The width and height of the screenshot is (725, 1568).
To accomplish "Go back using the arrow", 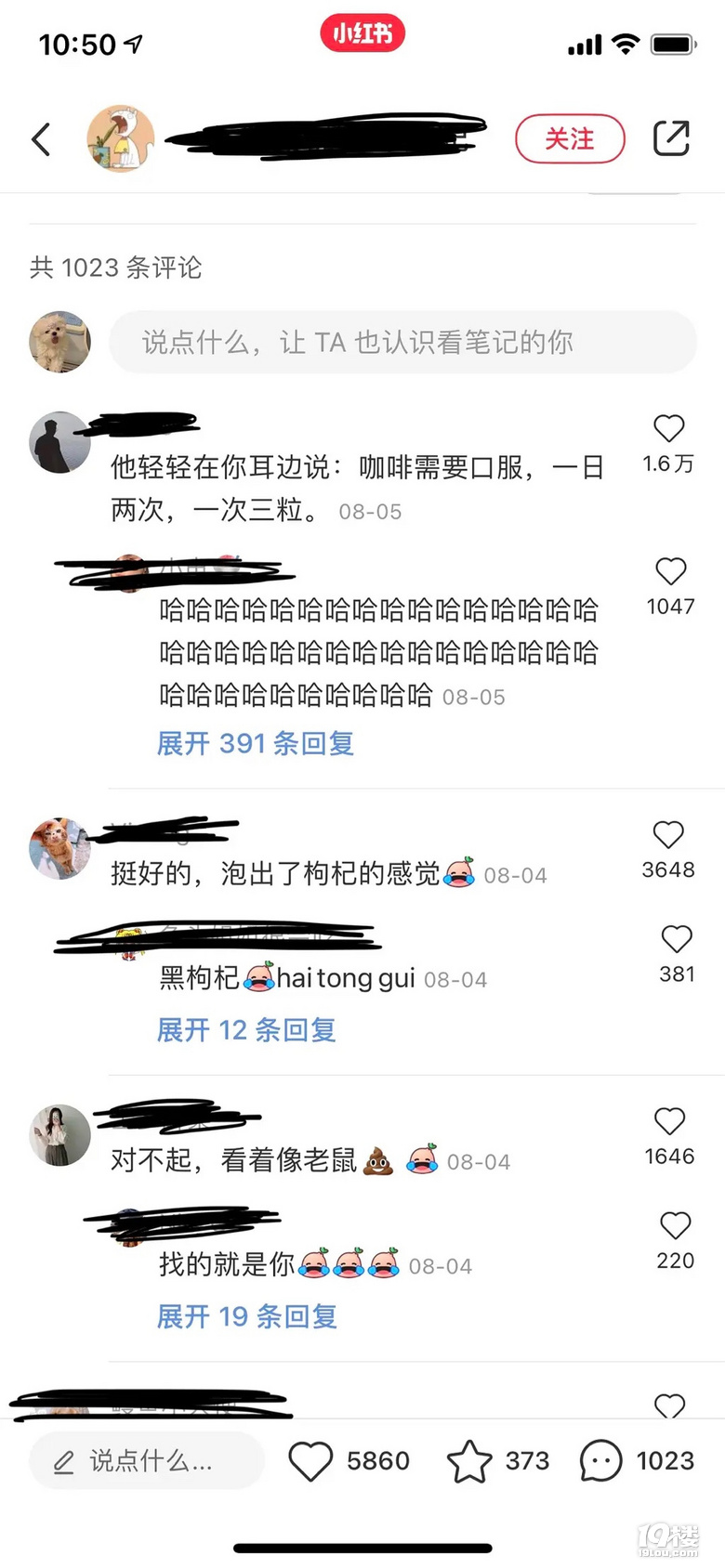I will pos(41,139).
